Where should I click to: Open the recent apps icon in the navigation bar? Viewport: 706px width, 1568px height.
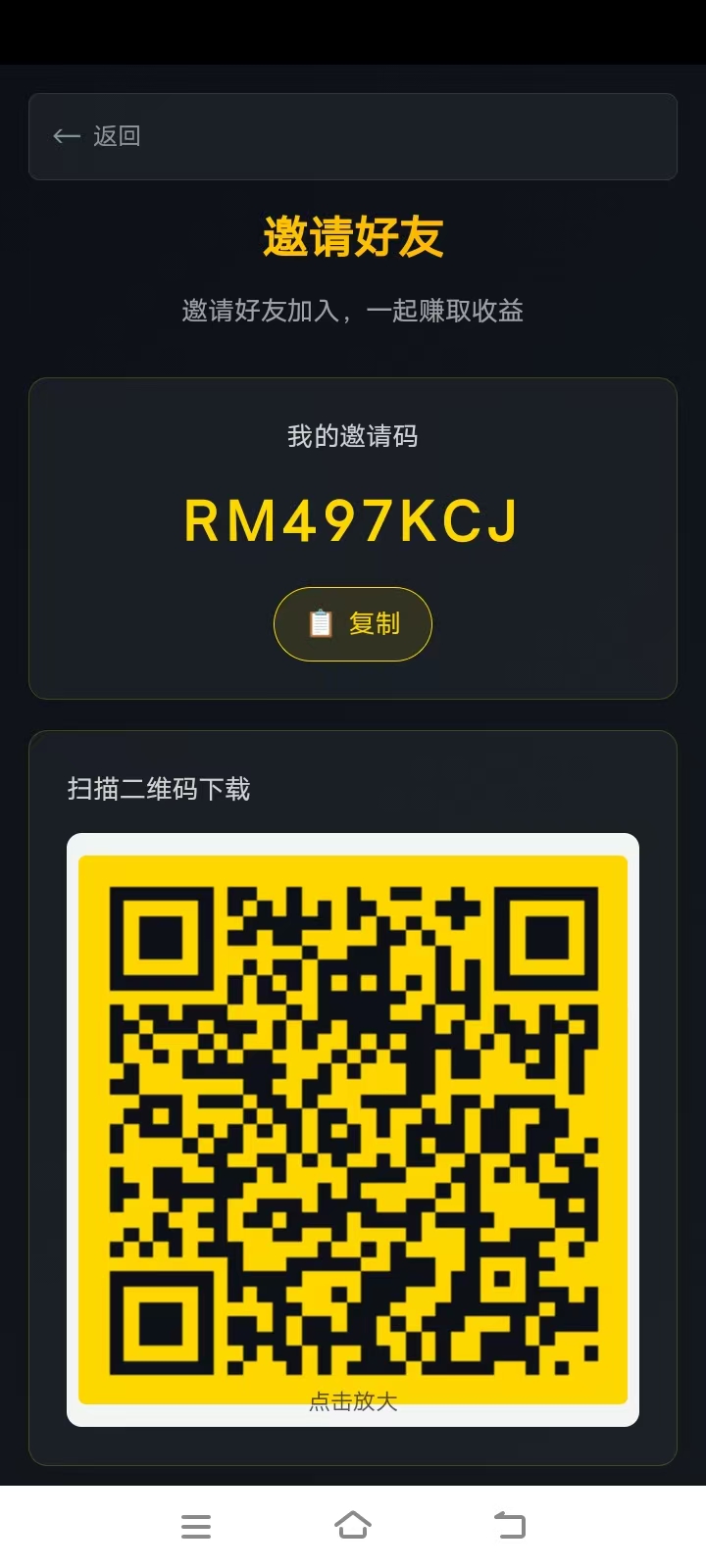tap(196, 1526)
